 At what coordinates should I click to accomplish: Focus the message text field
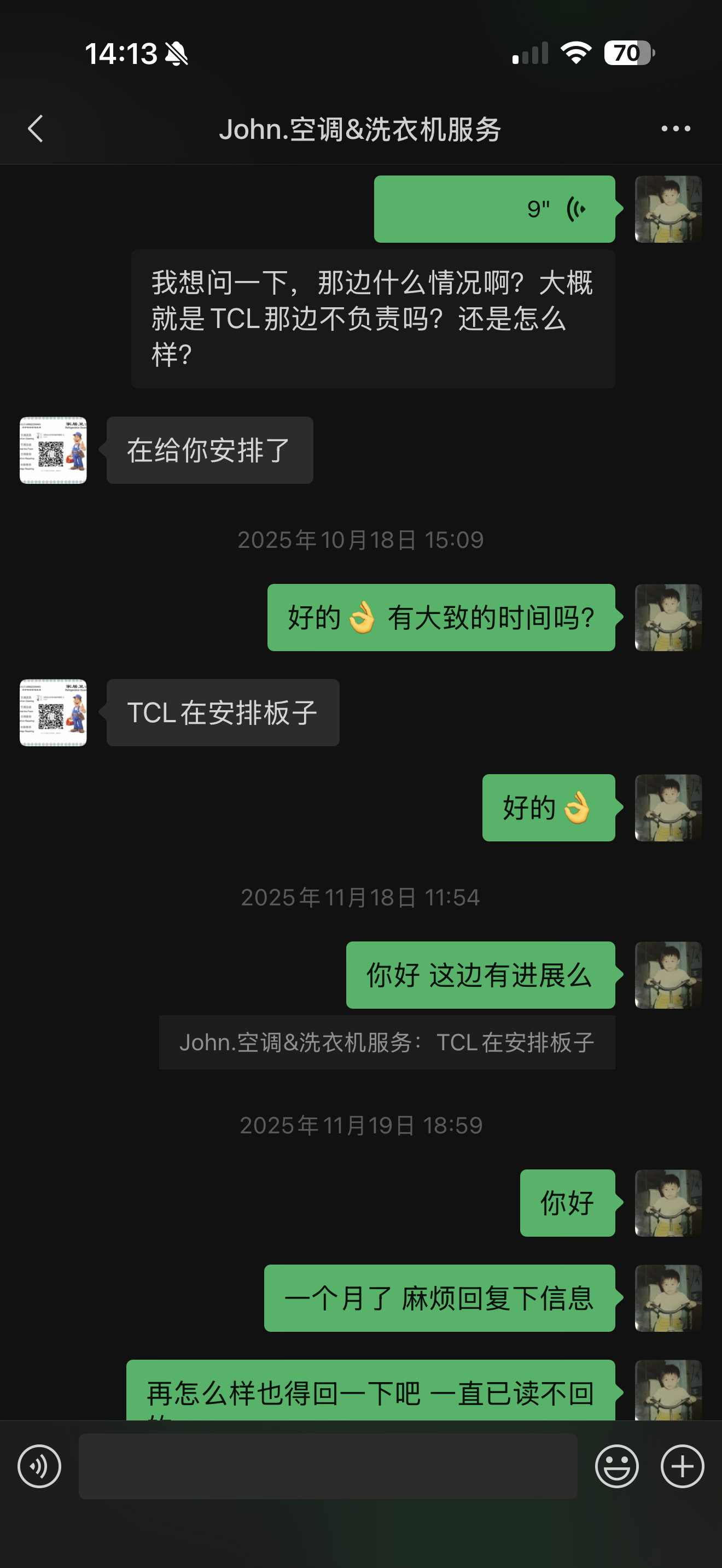coord(328,1466)
